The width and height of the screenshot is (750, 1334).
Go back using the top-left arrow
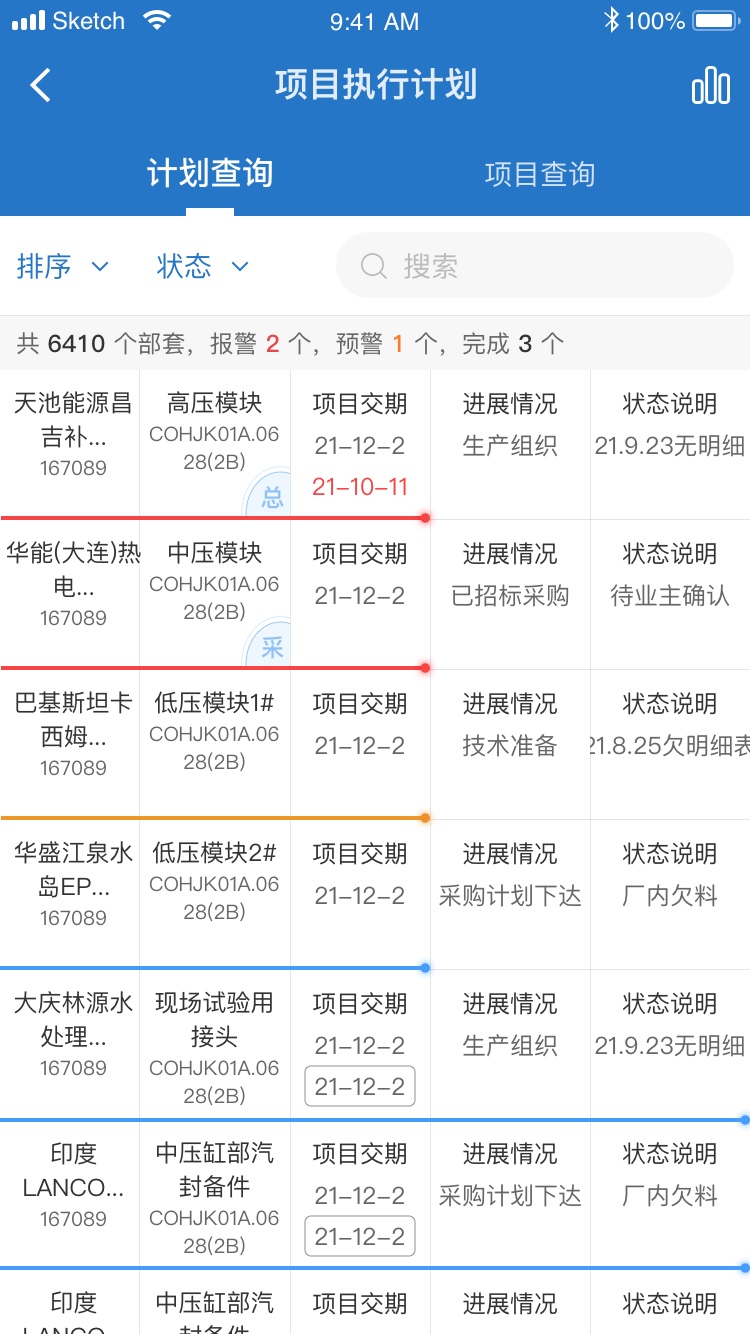pos(40,86)
